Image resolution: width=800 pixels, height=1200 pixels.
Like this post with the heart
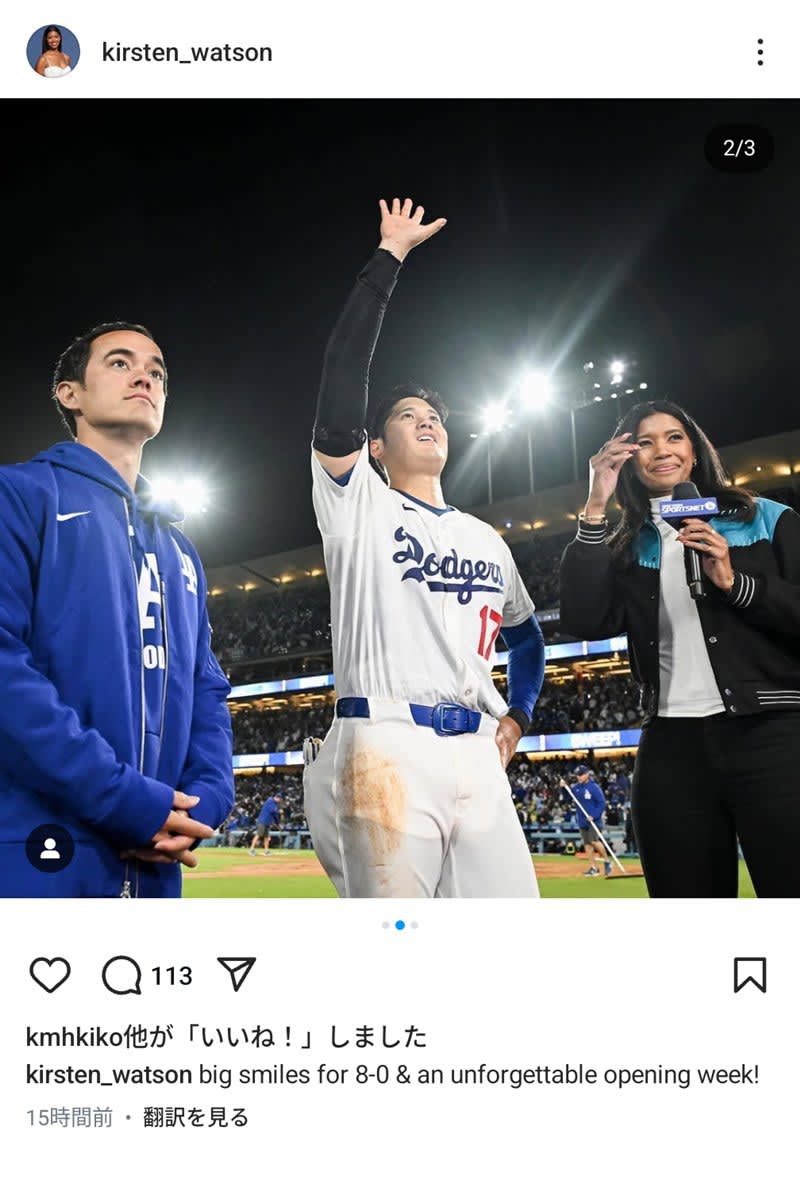50,975
